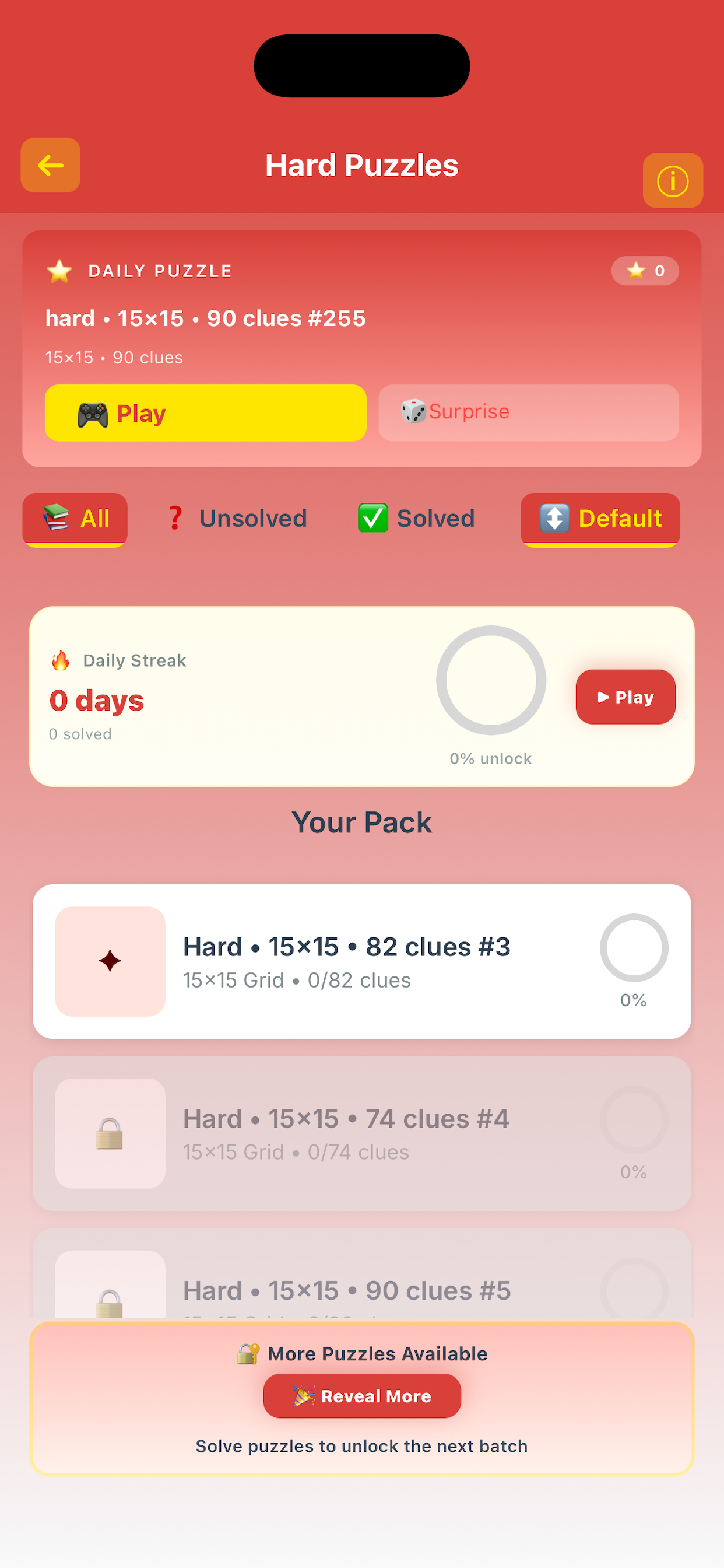Screen dimensions: 724x1568
Task: Select the All filter
Action: tap(75, 519)
